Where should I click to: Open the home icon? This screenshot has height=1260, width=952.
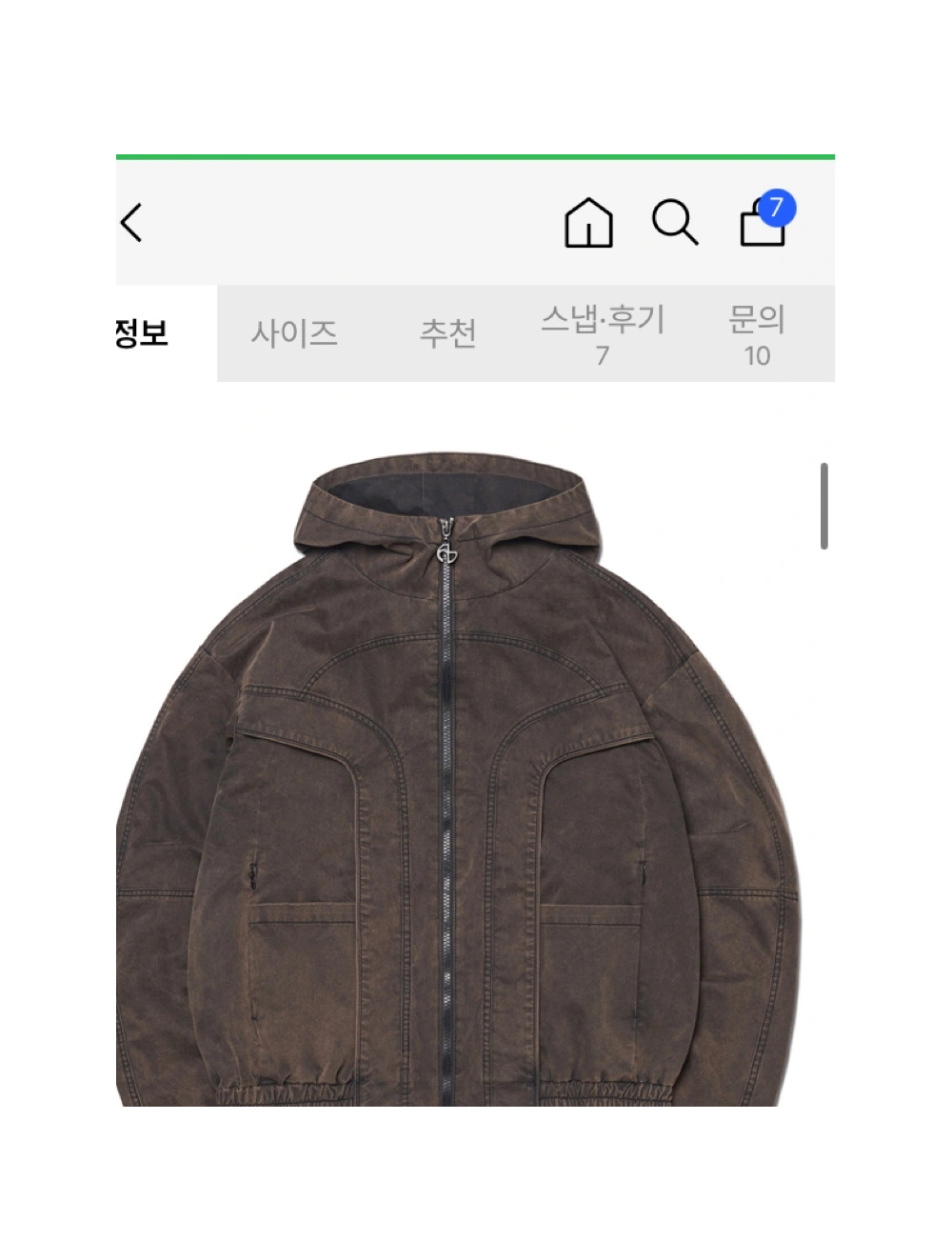click(588, 223)
